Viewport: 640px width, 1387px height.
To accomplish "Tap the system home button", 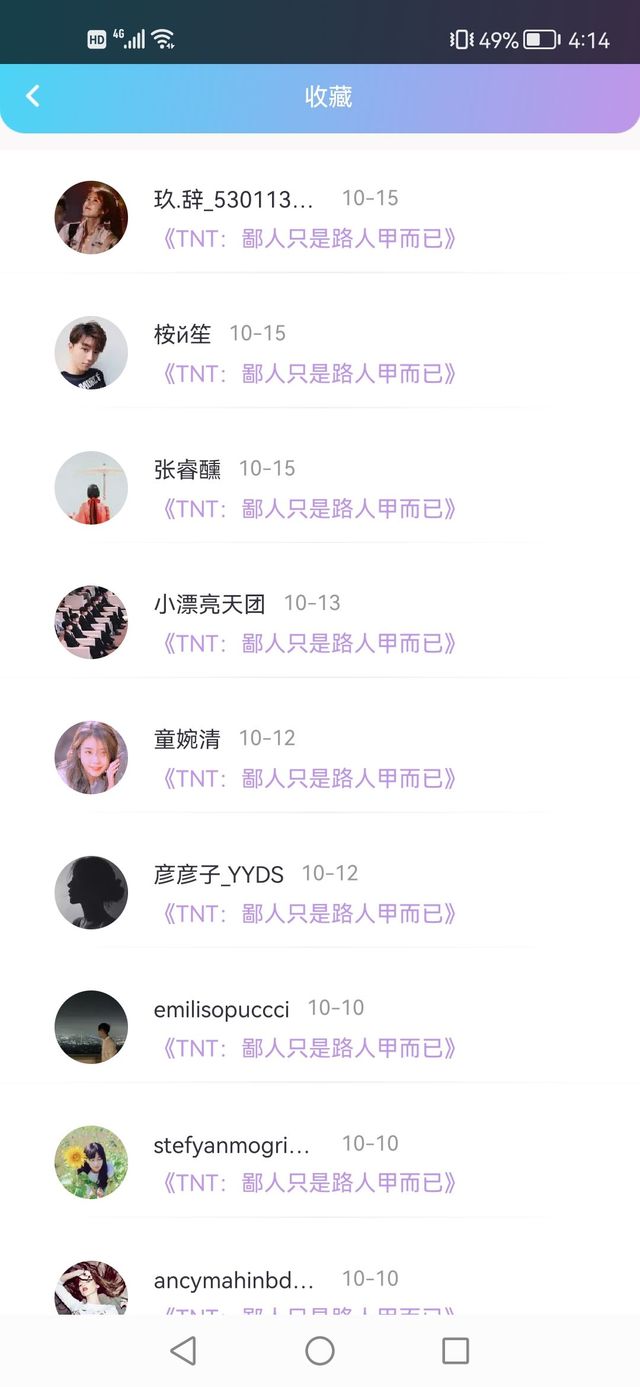I will (x=320, y=1351).
